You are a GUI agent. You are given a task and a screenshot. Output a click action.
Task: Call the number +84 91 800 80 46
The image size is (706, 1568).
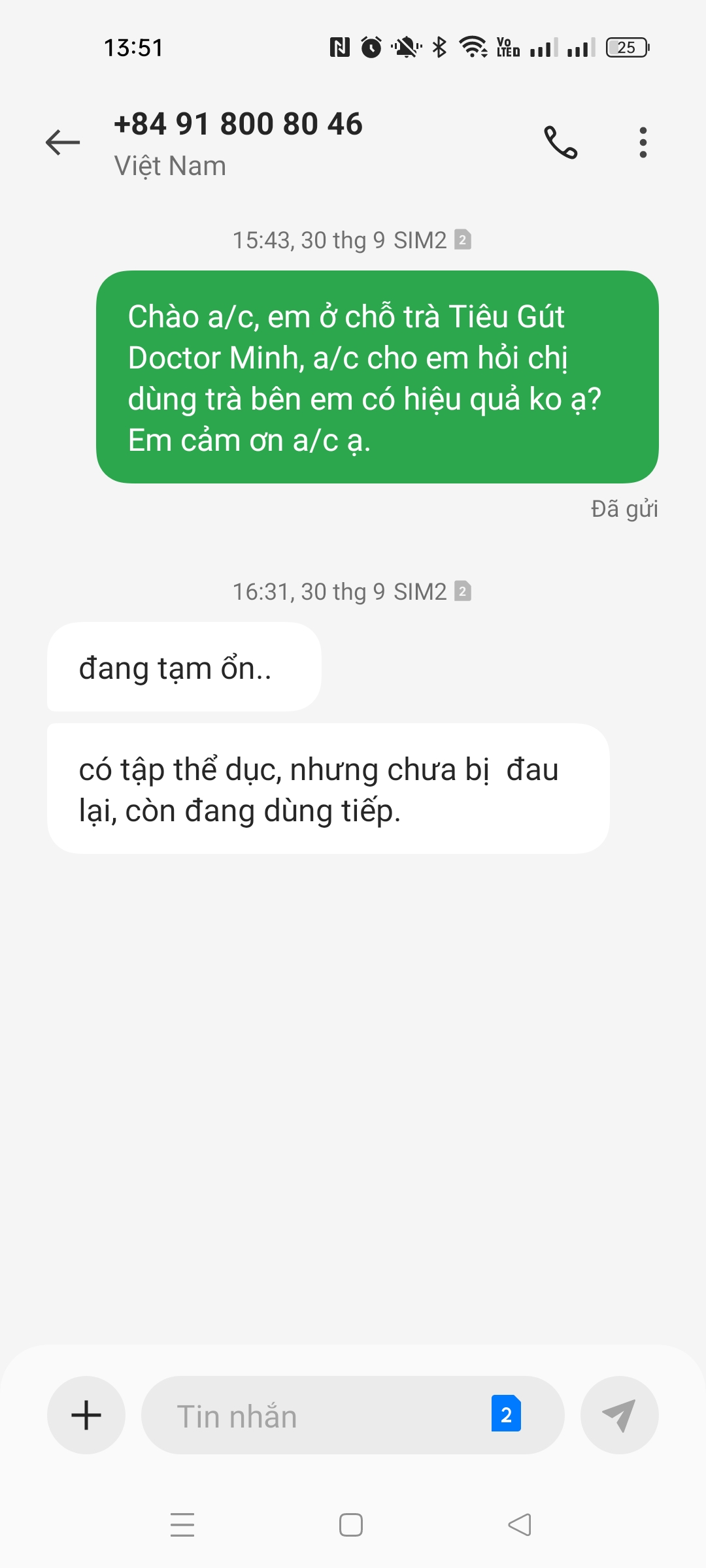point(560,142)
